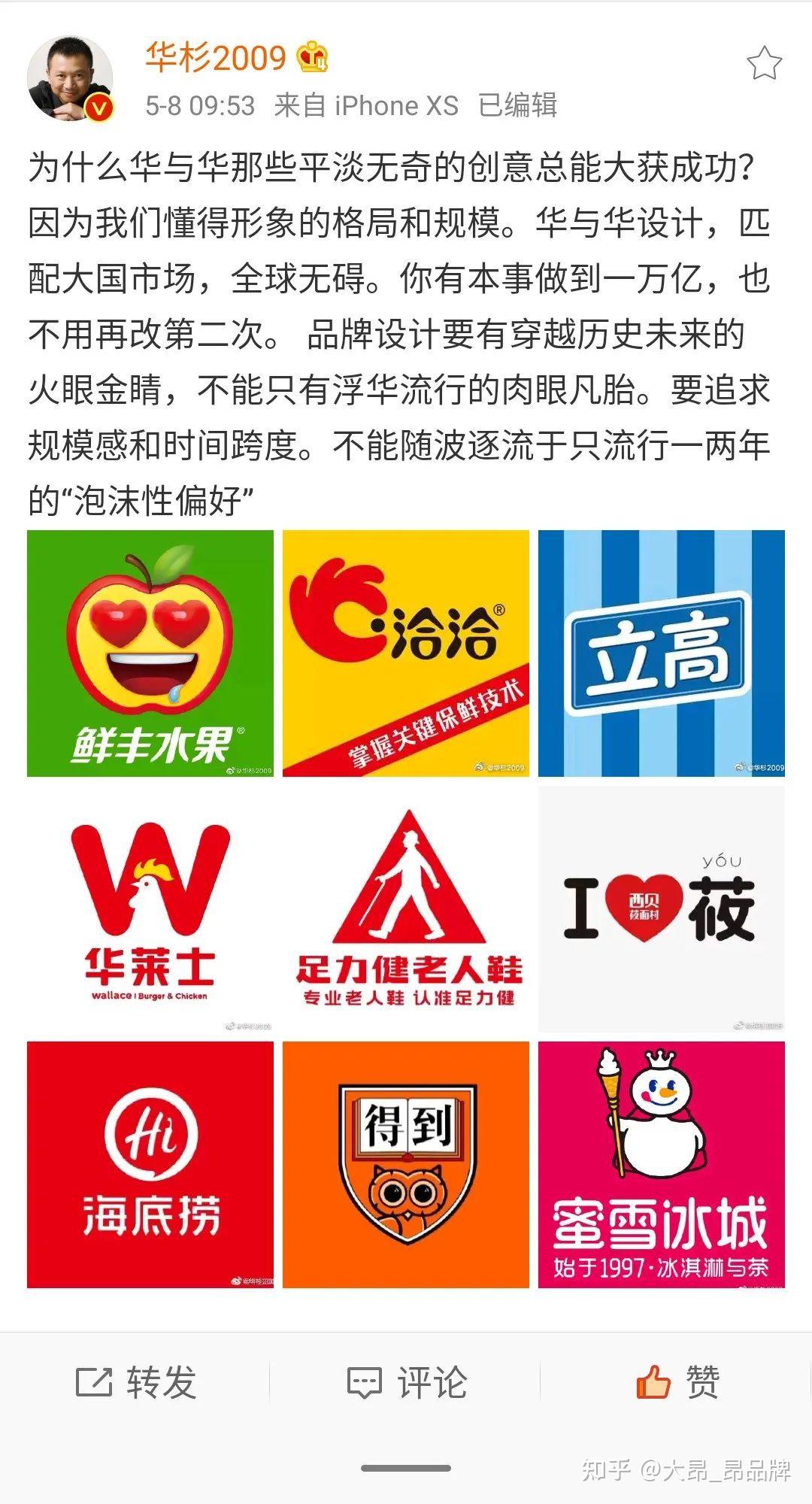Repost via the 转发 button
Screen dimensions: 812x1504
(136, 1382)
